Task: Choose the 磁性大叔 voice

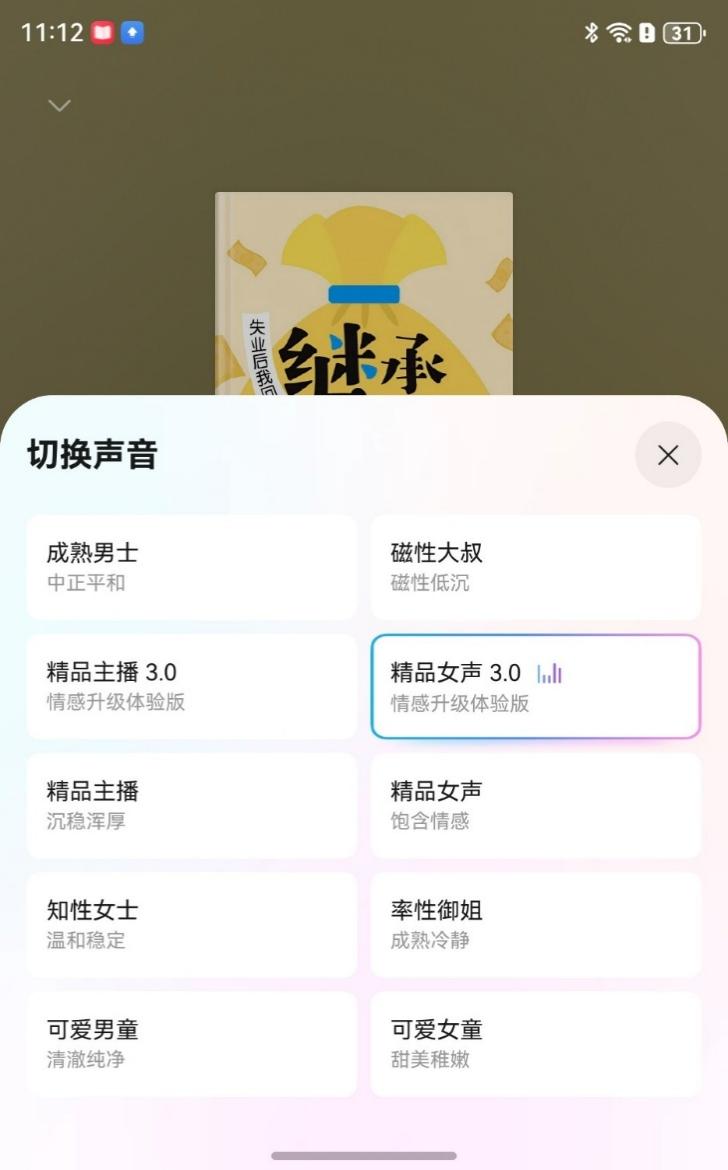Action: tap(535, 567)
